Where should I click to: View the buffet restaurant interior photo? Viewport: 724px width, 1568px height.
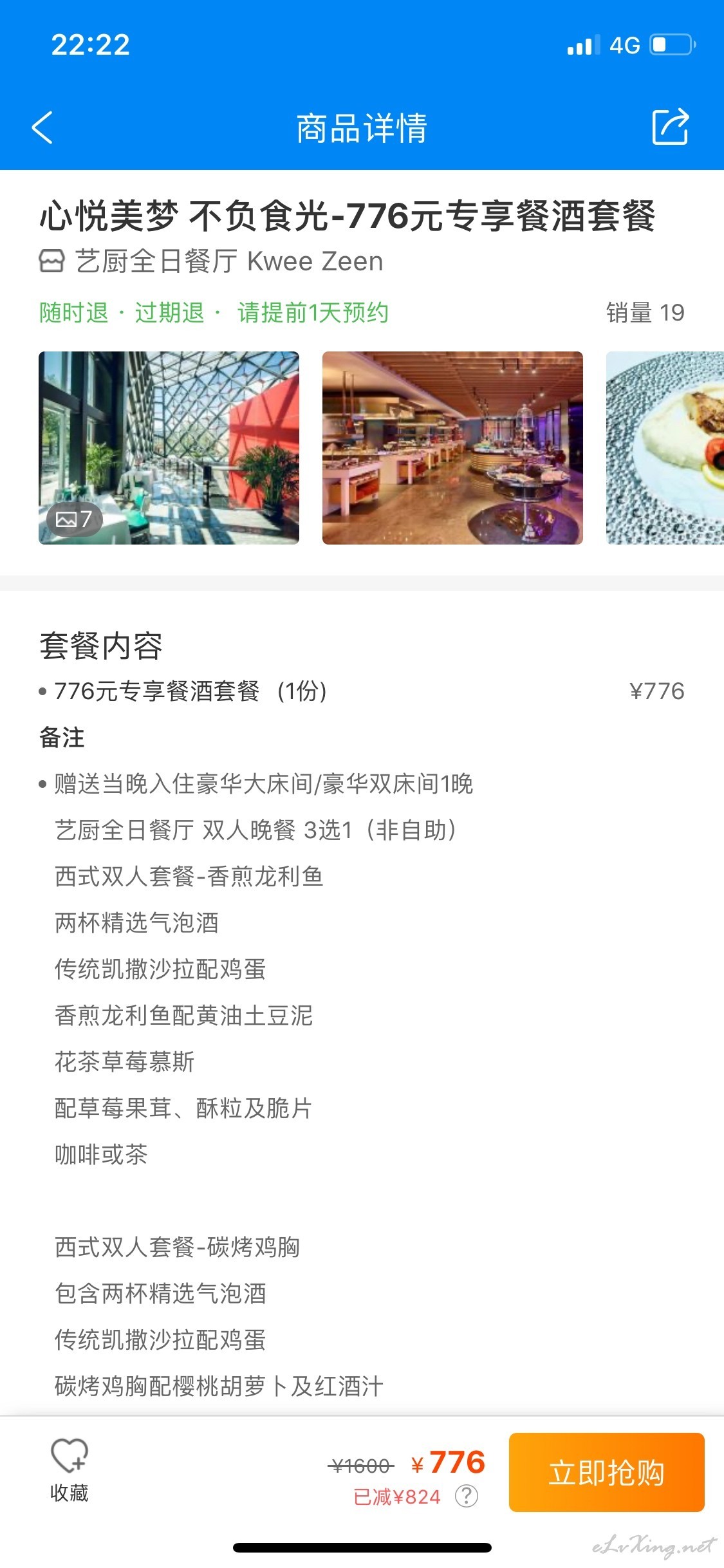(x=452, y=447)
